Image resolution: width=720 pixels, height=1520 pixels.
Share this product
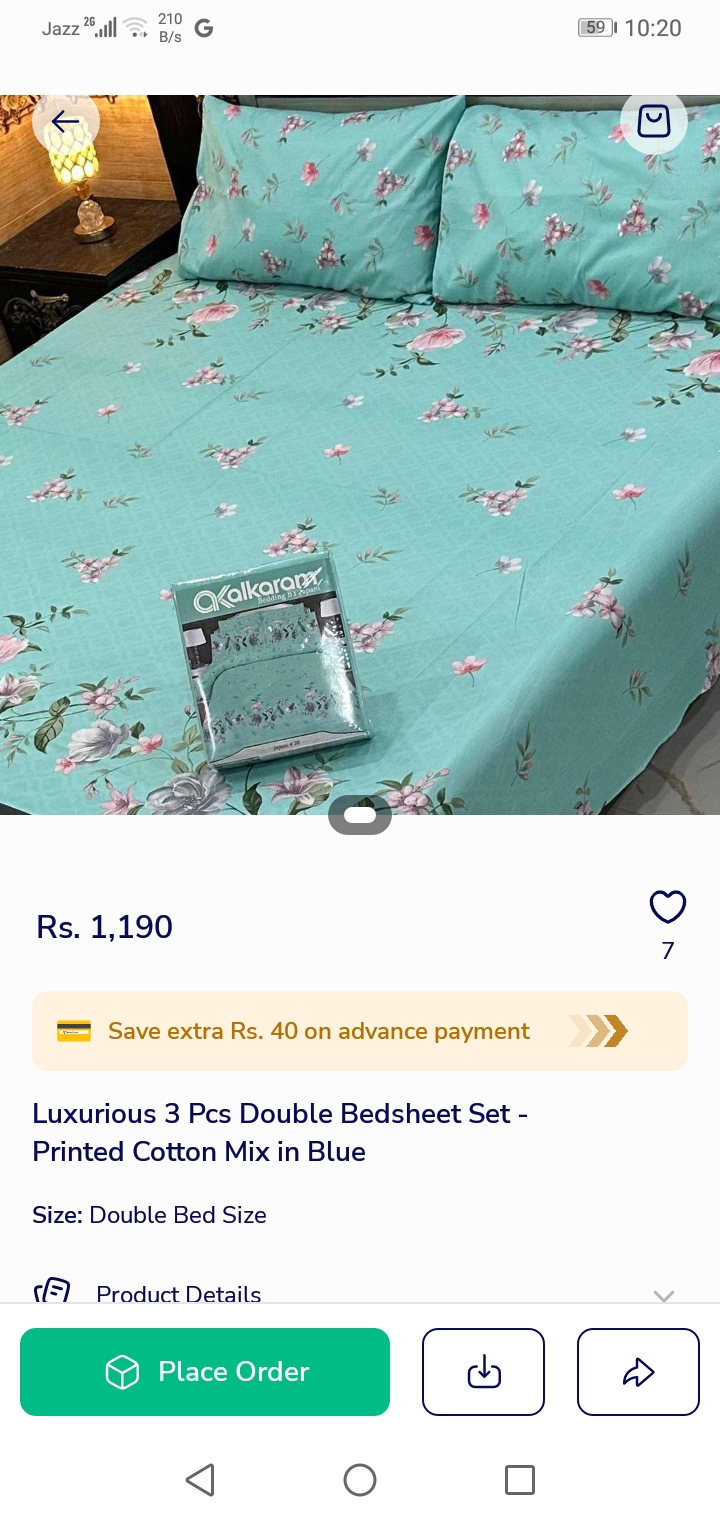click(638, 1372)
